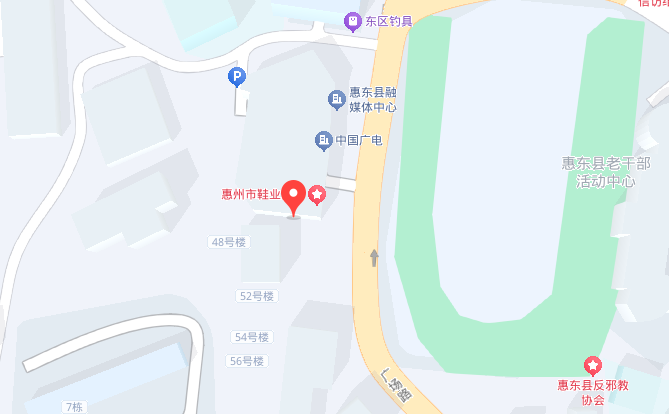Tap the 中国广电 marker
The width and height of the screenshot is (669, 414).
tap(324, 141)
